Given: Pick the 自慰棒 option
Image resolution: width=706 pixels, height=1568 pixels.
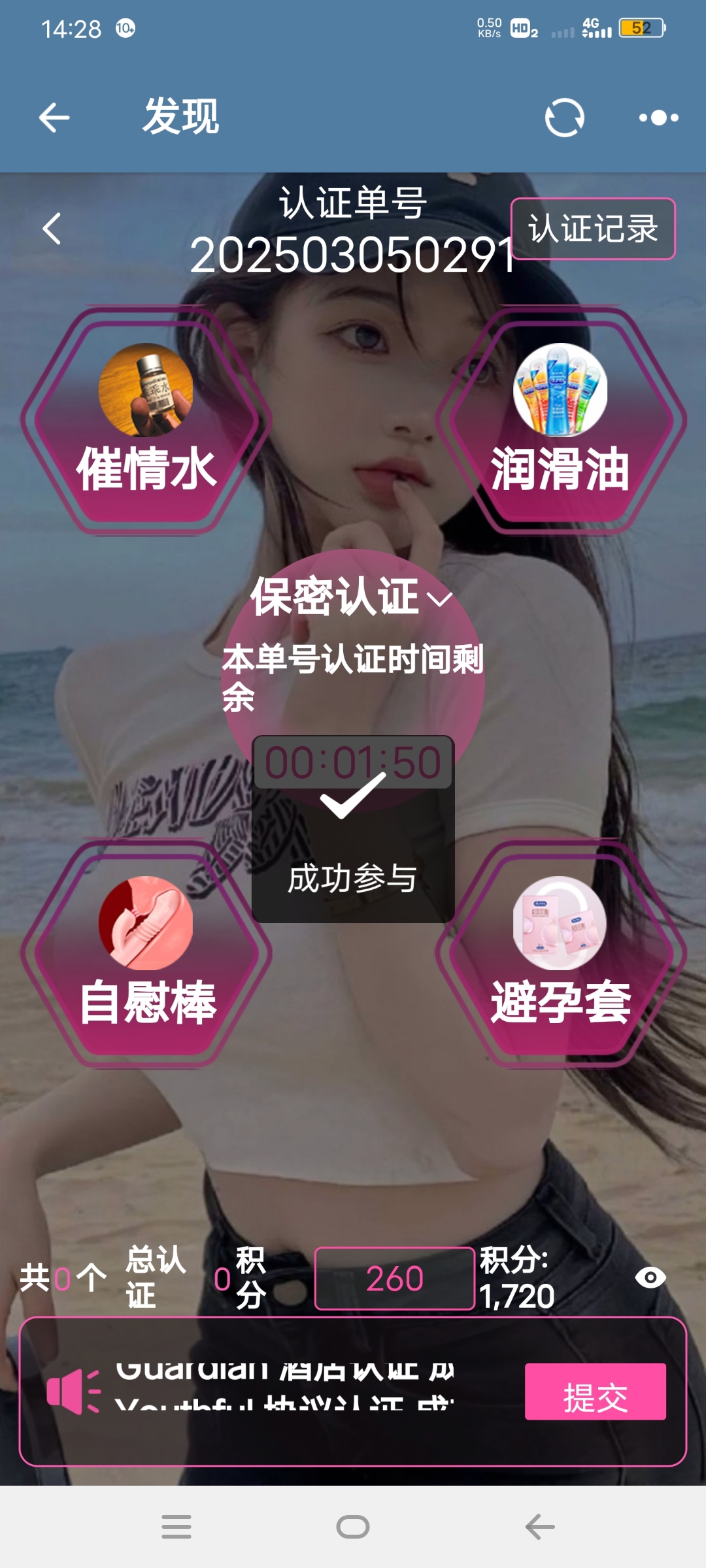Looking at the screenshot, I should pyautogui.click(x=146, y=954).
